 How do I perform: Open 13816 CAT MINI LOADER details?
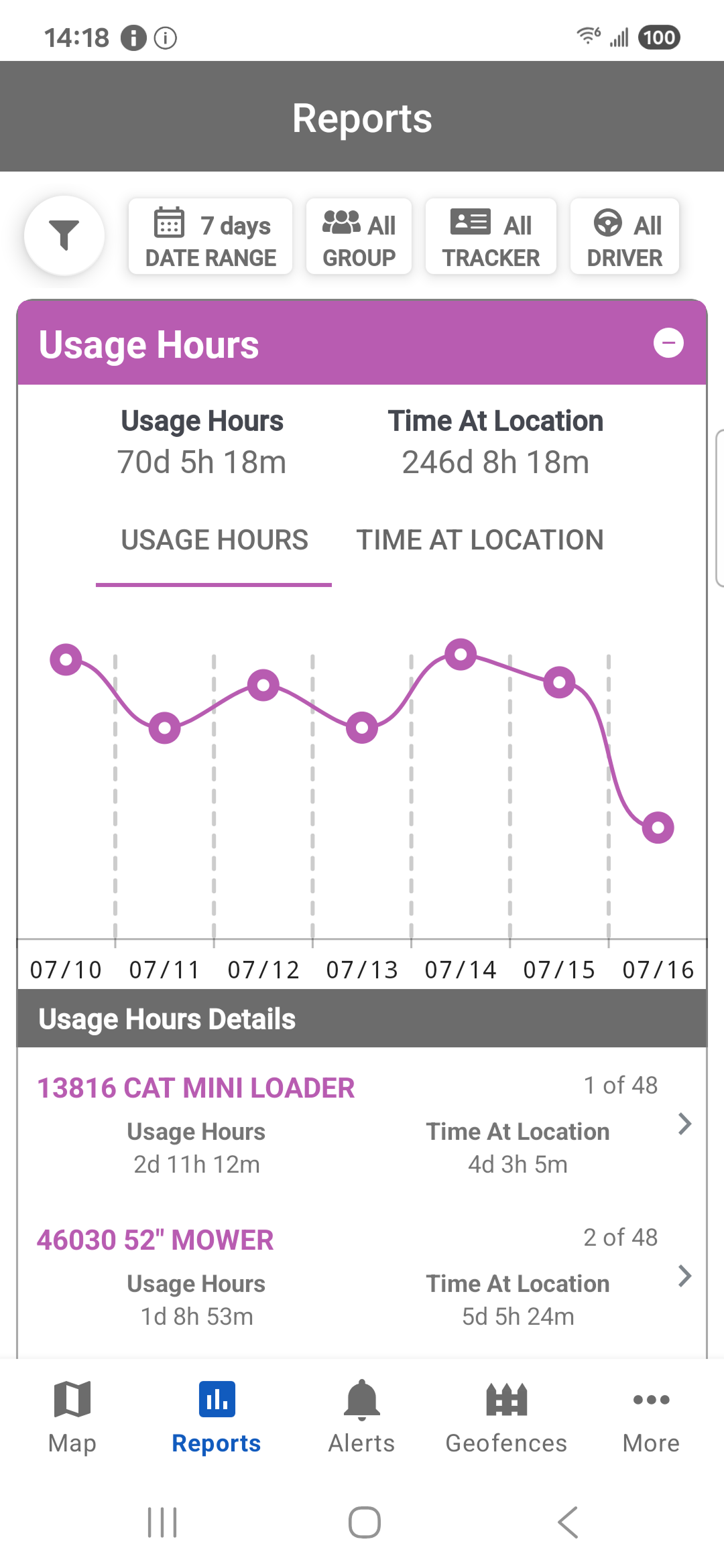point(362,1125)
